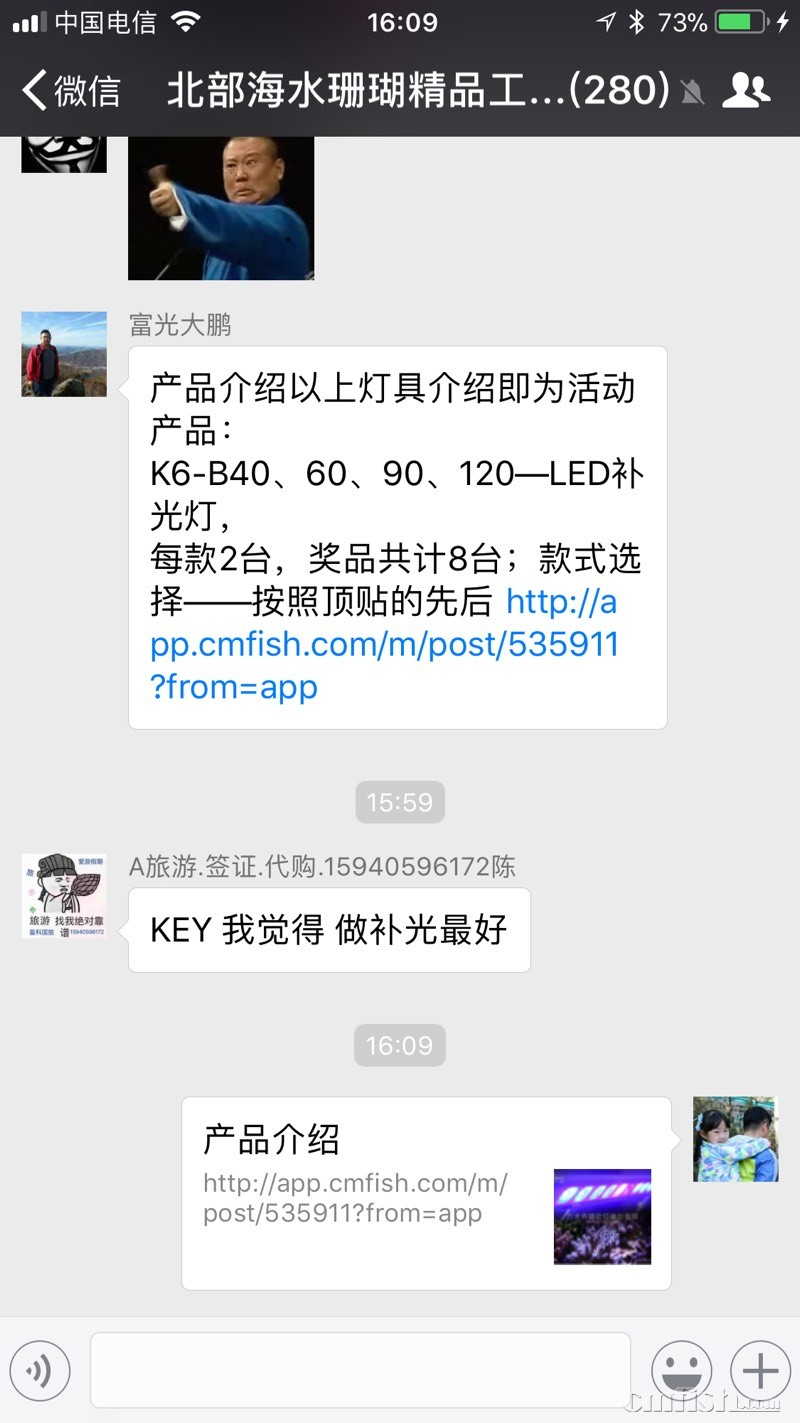This screenshot has width=800, height=1423.
Task: View 富光大鹏's profile avatar
Action: pyautogui.click(x=64, y=354)
